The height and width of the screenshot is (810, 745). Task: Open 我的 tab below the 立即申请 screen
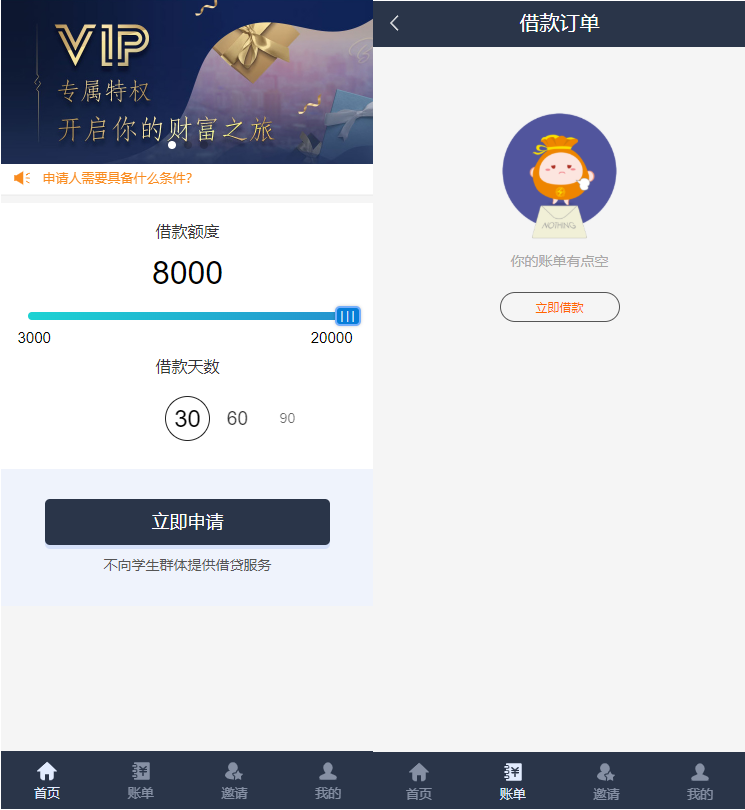pos(327,780)
